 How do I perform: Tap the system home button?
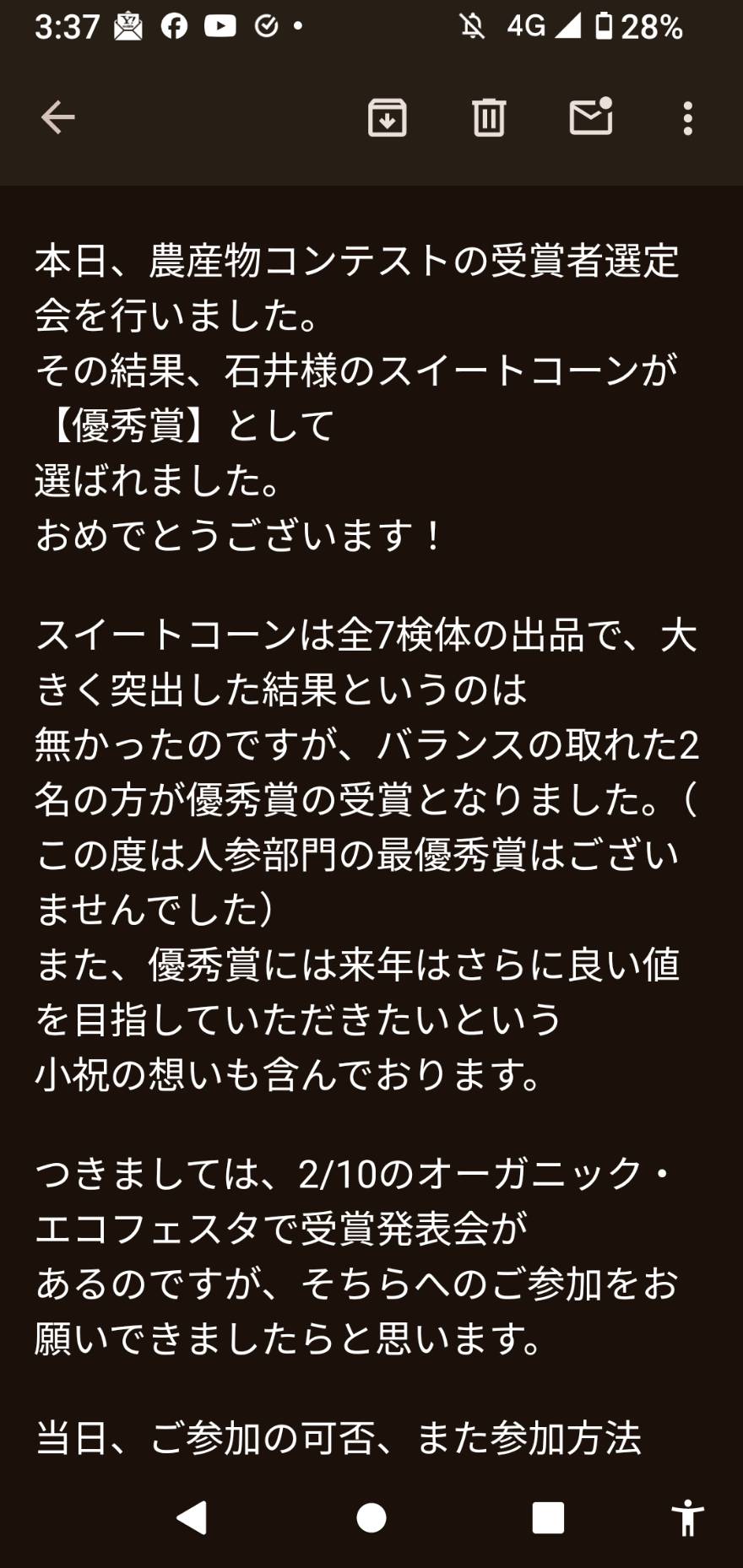tap(371, 1517)
